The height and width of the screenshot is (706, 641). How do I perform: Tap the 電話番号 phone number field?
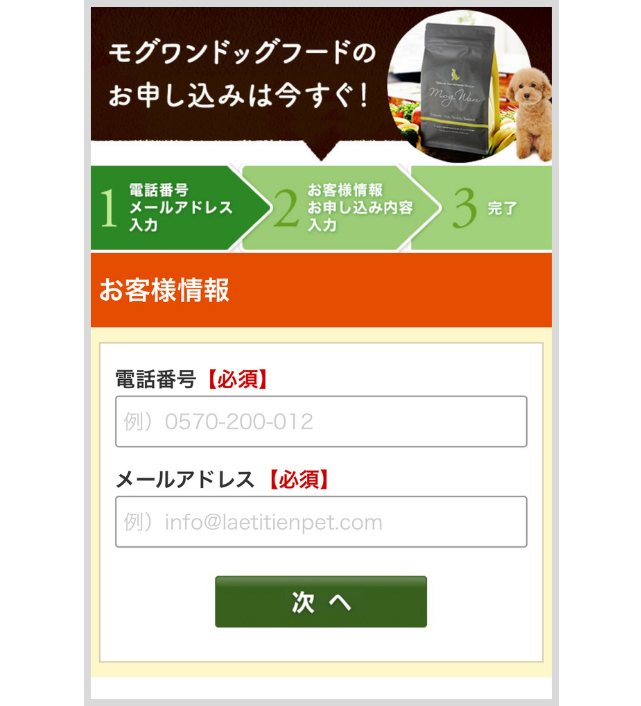[x=320, y=421]
